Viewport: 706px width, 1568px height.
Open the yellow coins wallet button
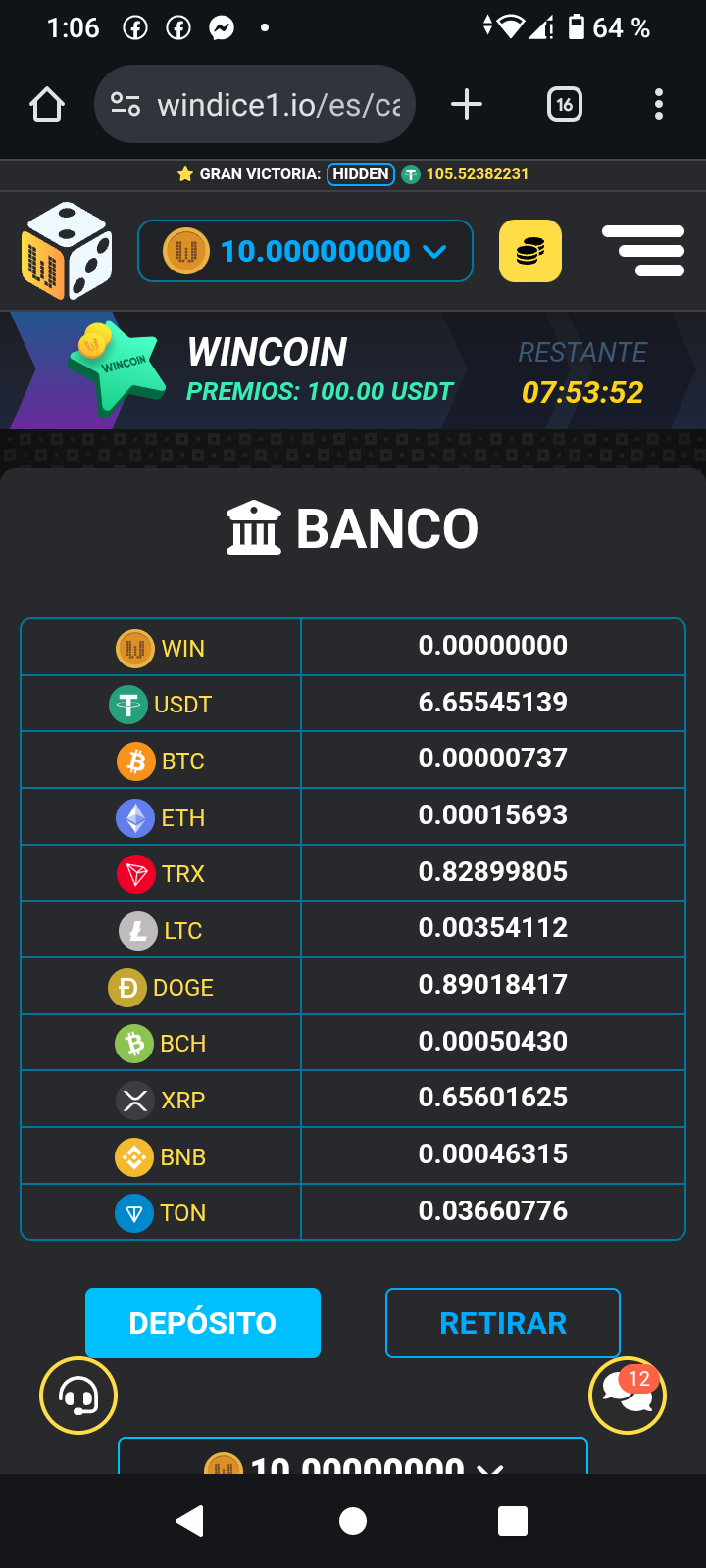530,251
